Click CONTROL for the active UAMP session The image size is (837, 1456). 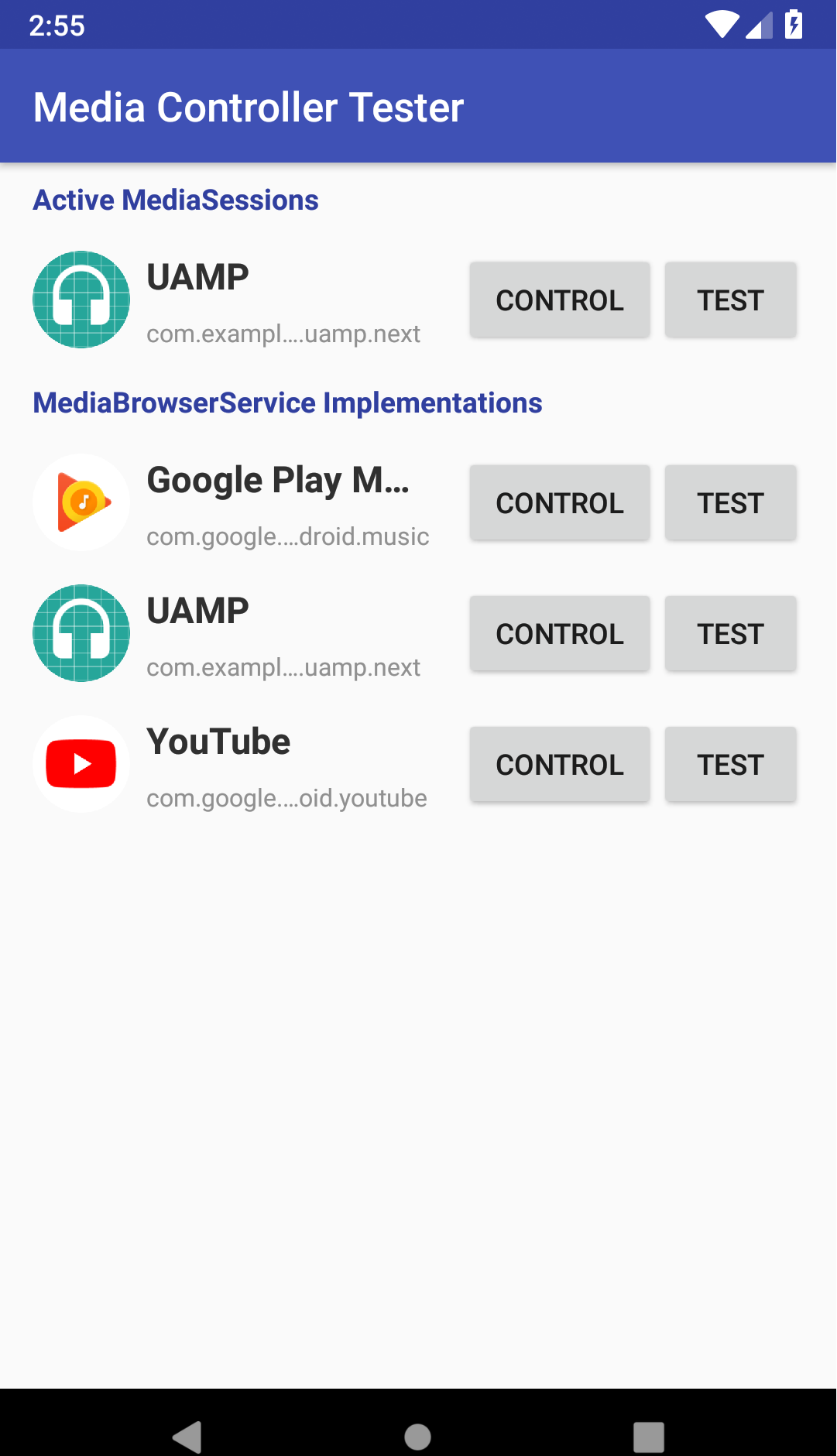coord(559,300)
